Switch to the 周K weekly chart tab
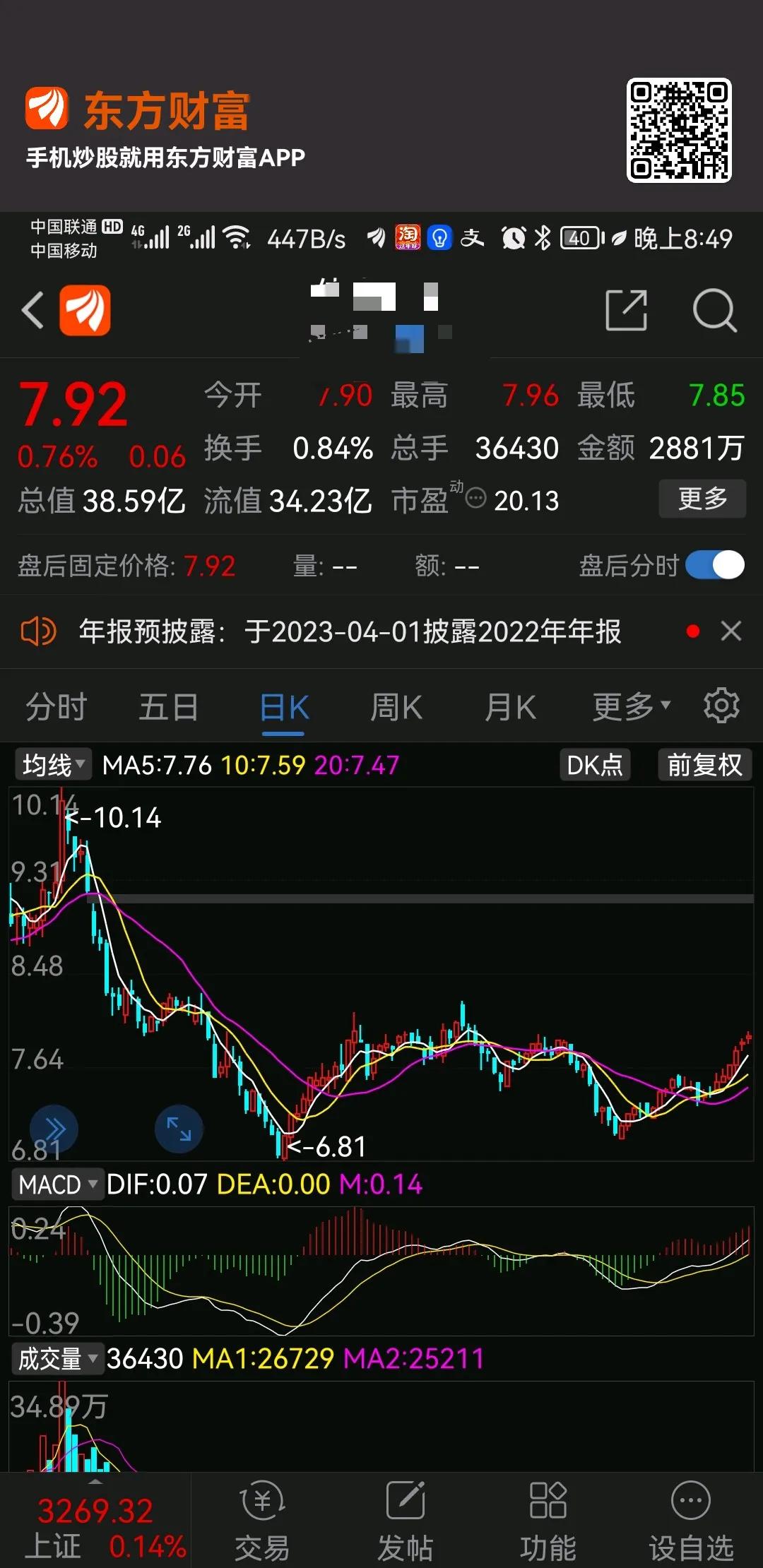Image resolution: width=763 pixels, height=1568 pixels. (x=396, y=706)
